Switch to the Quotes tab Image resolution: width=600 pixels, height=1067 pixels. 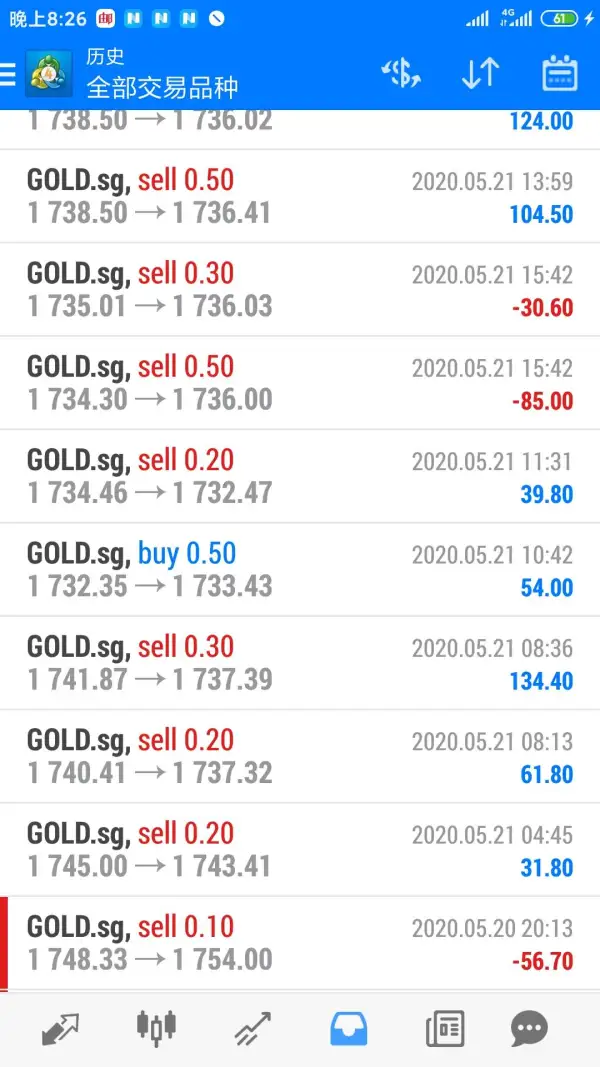pos(61,1028)
